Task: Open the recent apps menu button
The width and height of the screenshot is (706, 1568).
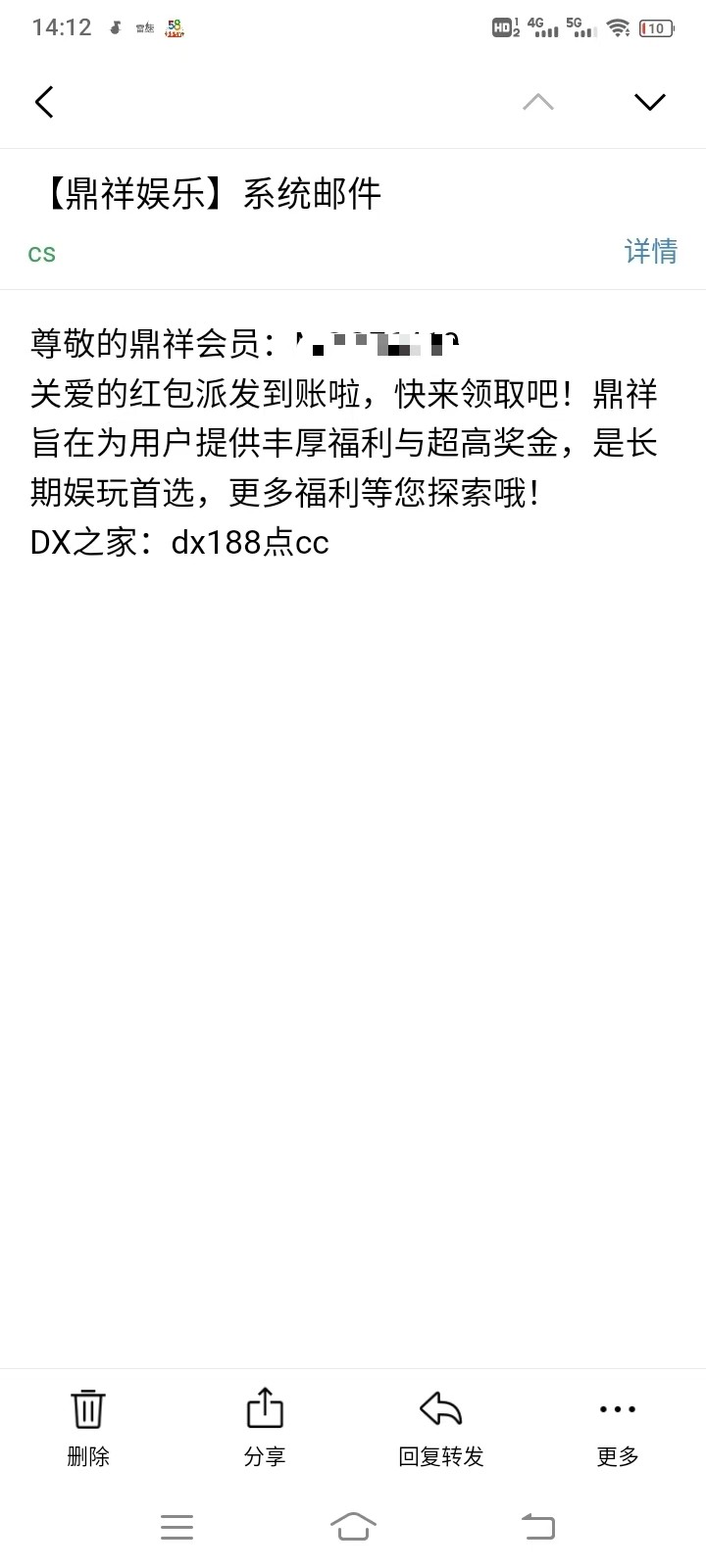Action: 176,1526
